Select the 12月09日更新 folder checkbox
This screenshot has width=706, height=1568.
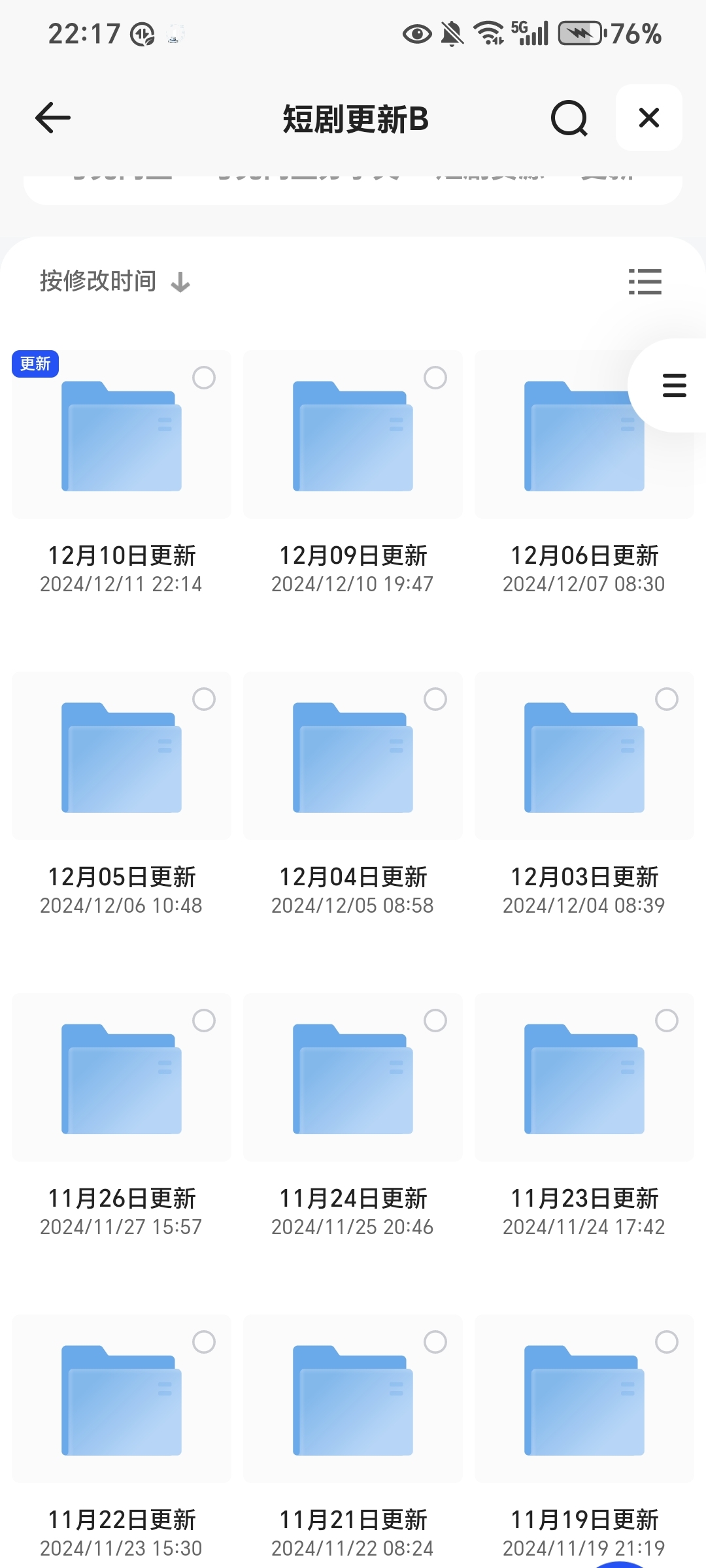[435, 378]
